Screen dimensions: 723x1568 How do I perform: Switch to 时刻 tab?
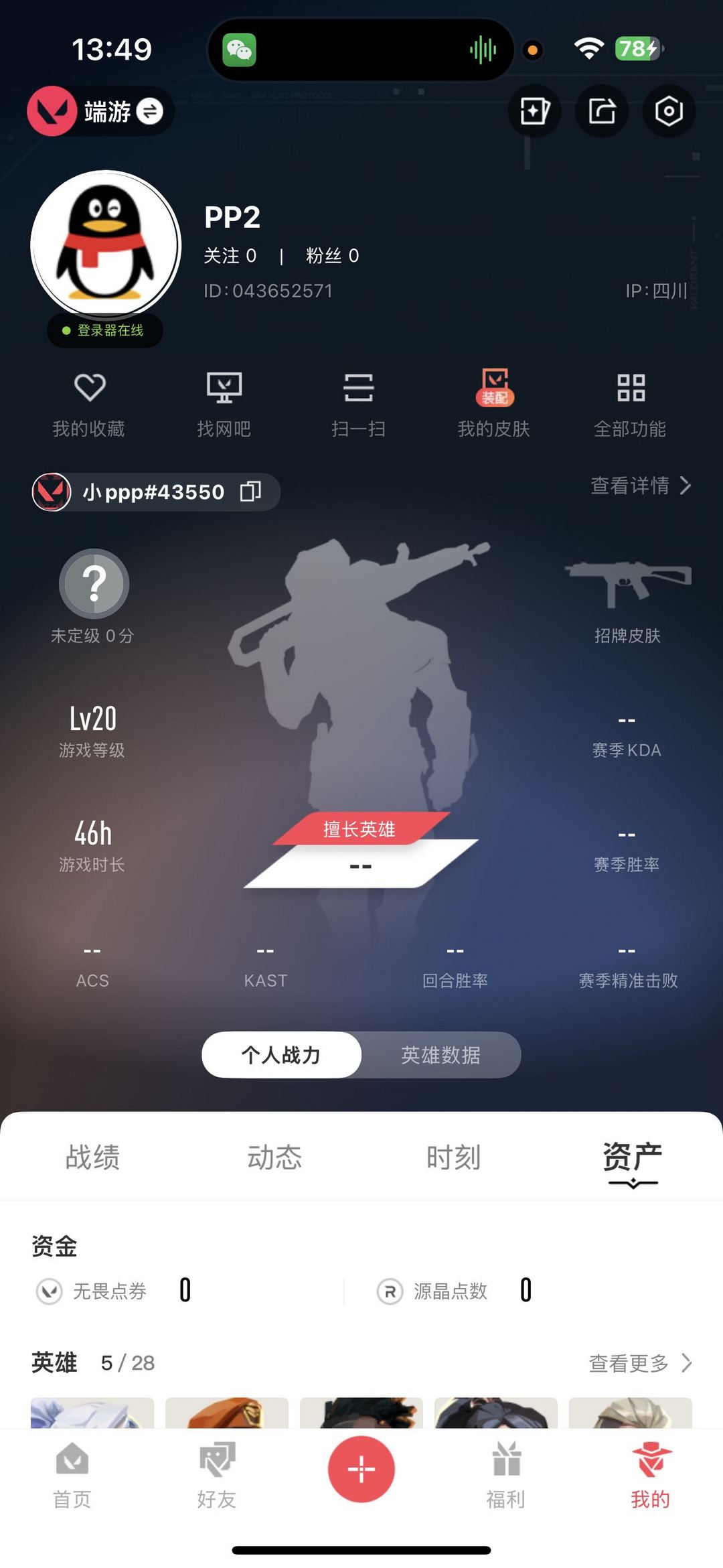click(x=453, y=1157)
